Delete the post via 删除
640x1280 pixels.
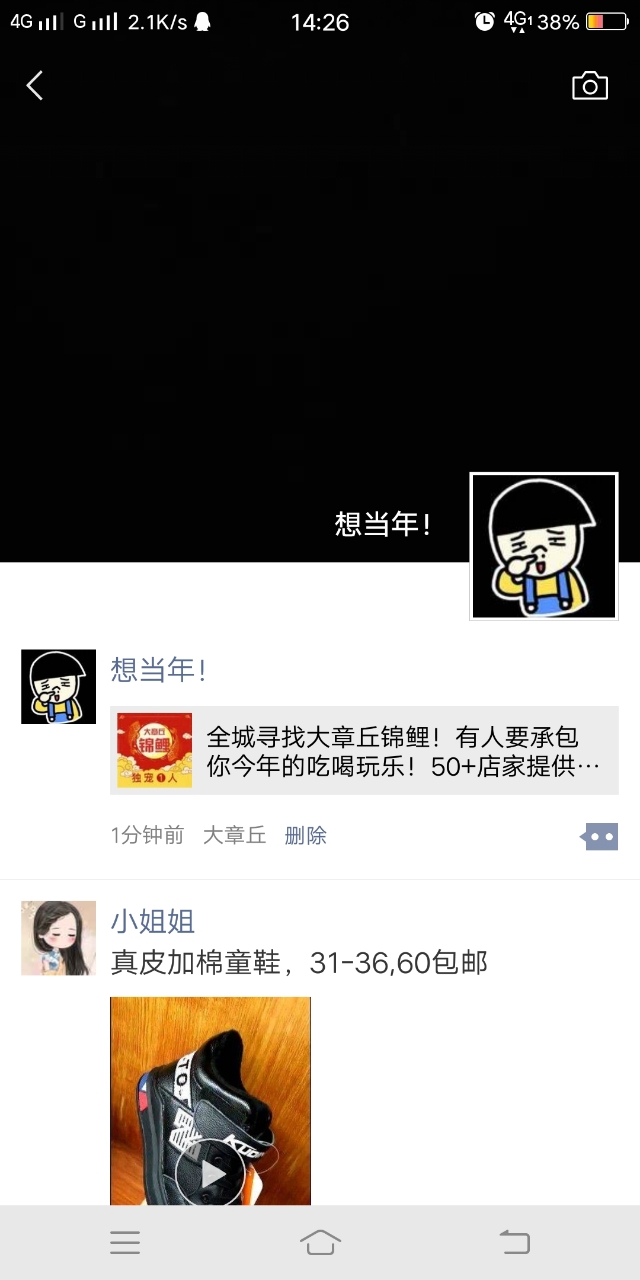click(305, 835)
